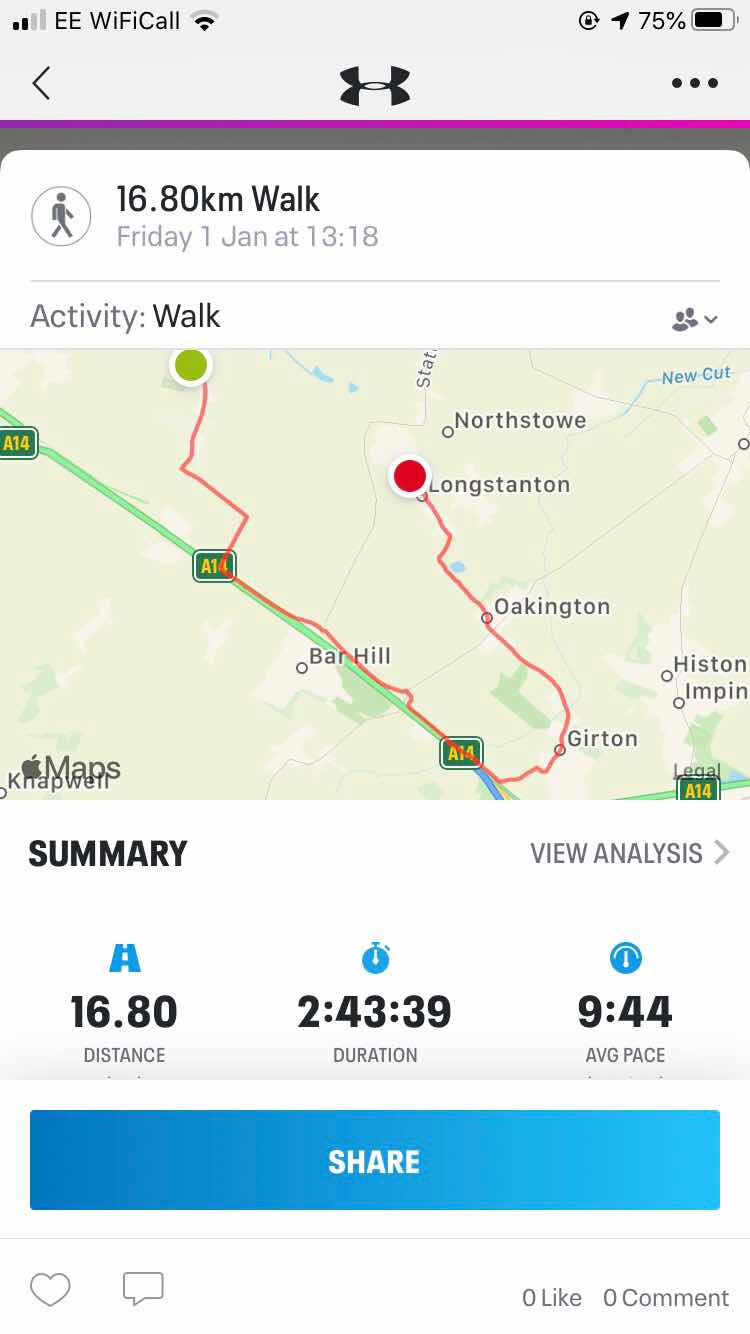Tap the Legal link on the map

pos(697,771)
